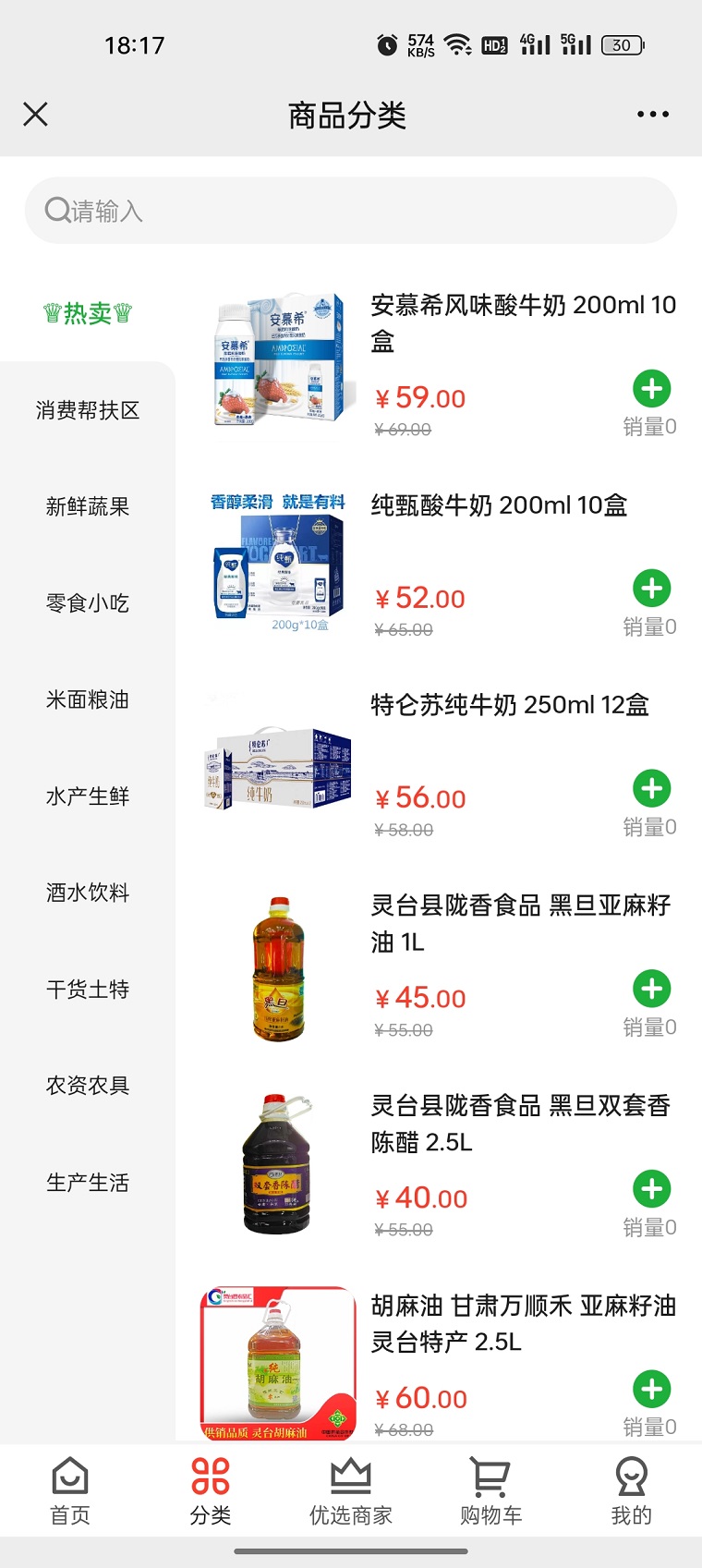Open the 优选商家 tab

pyautogui.click(x=351, y=1490)
